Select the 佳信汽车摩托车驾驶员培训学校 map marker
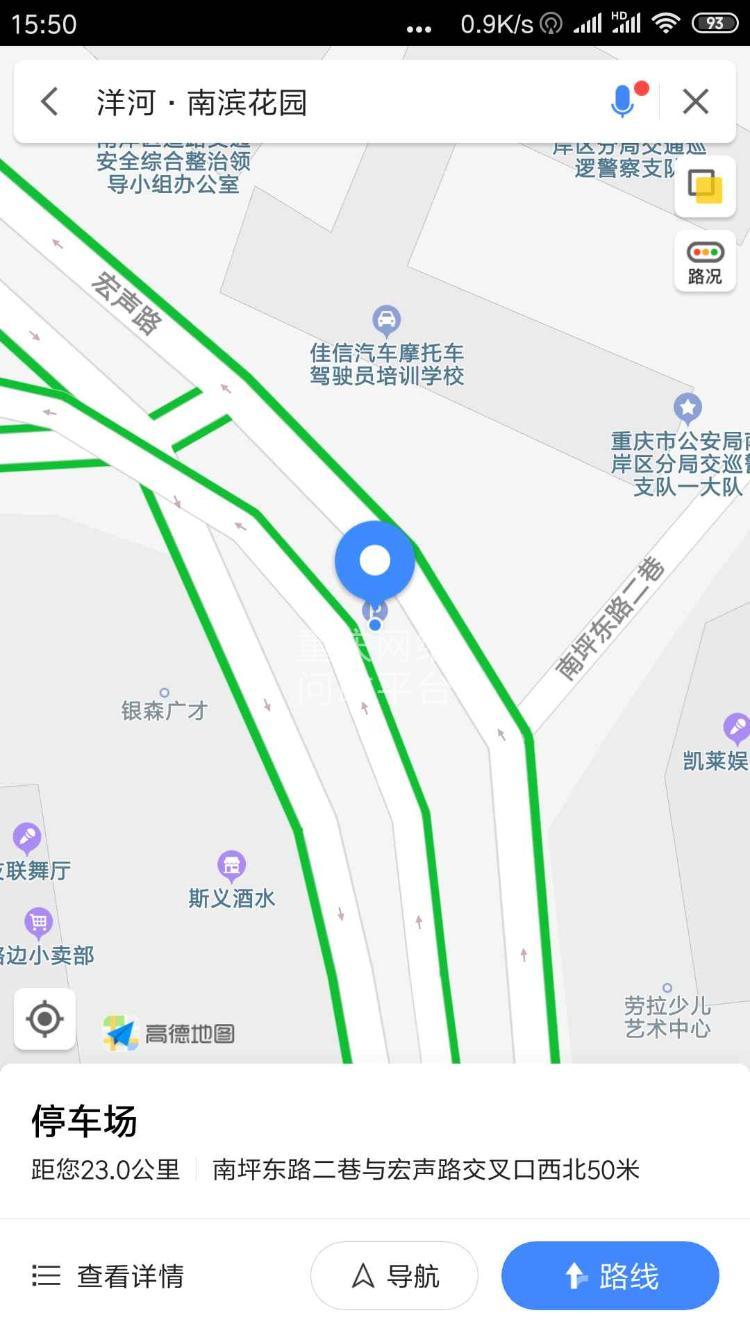 tap(386, 321)
